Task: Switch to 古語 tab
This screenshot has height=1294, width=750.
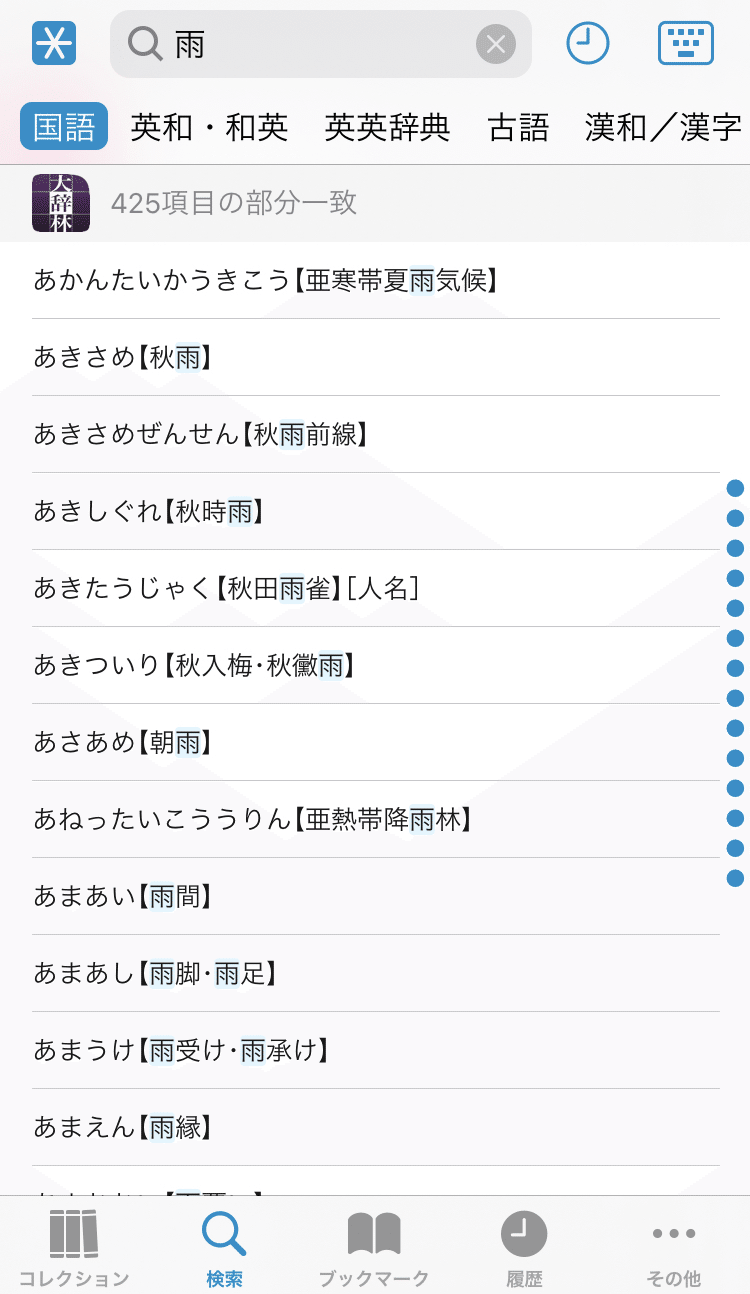Action: click(518, 127)
